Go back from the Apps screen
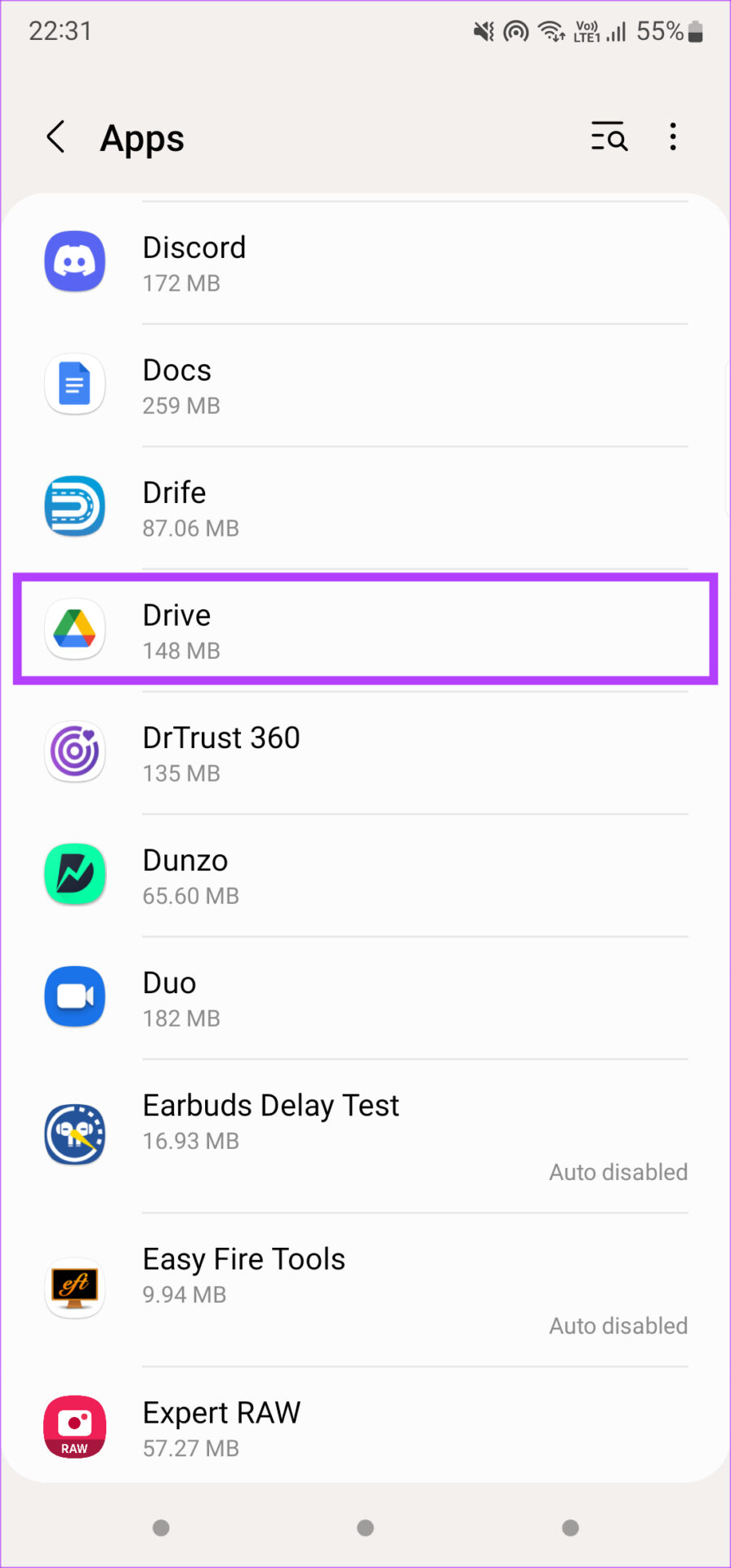This screenshot has width=731, height=1568. tap(56, 137)
